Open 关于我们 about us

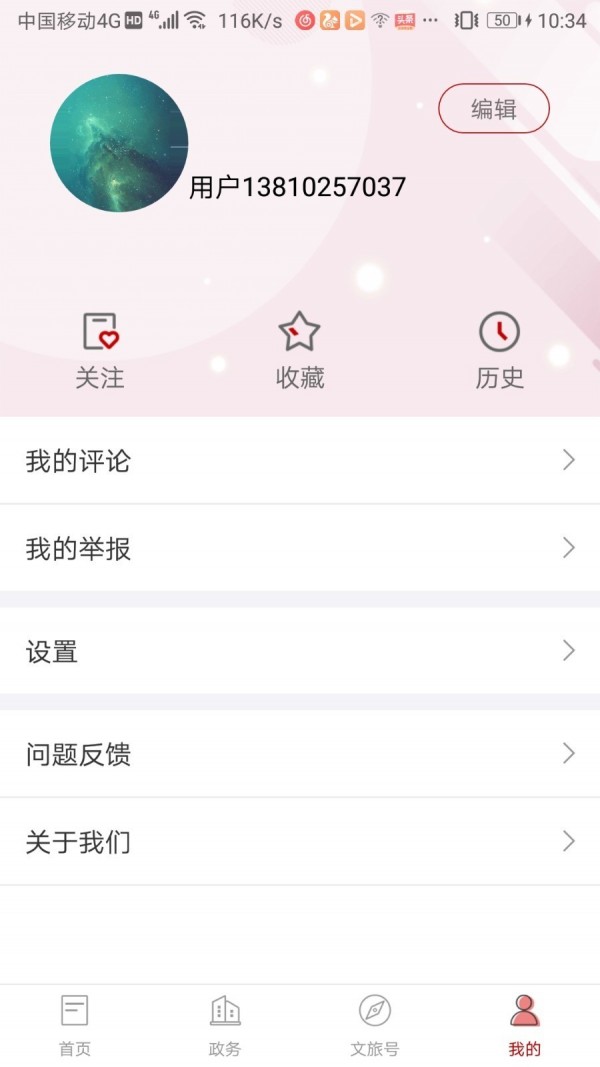[300, 842]
